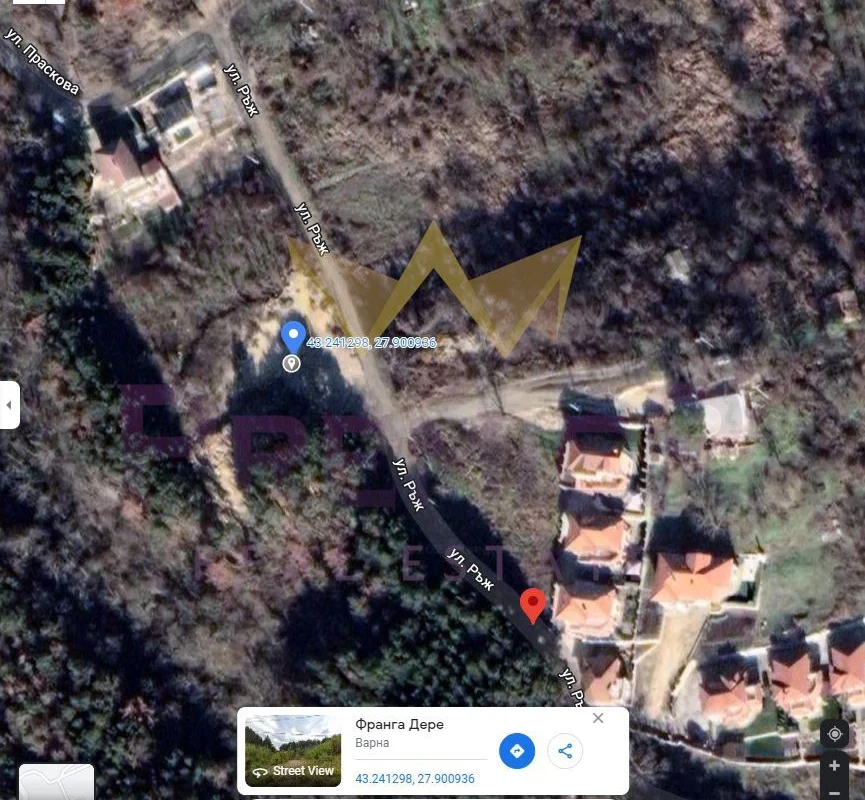Select the blue dropped pin
The image size is (865, 800).
pyautogui.click(x=292, y=338)
